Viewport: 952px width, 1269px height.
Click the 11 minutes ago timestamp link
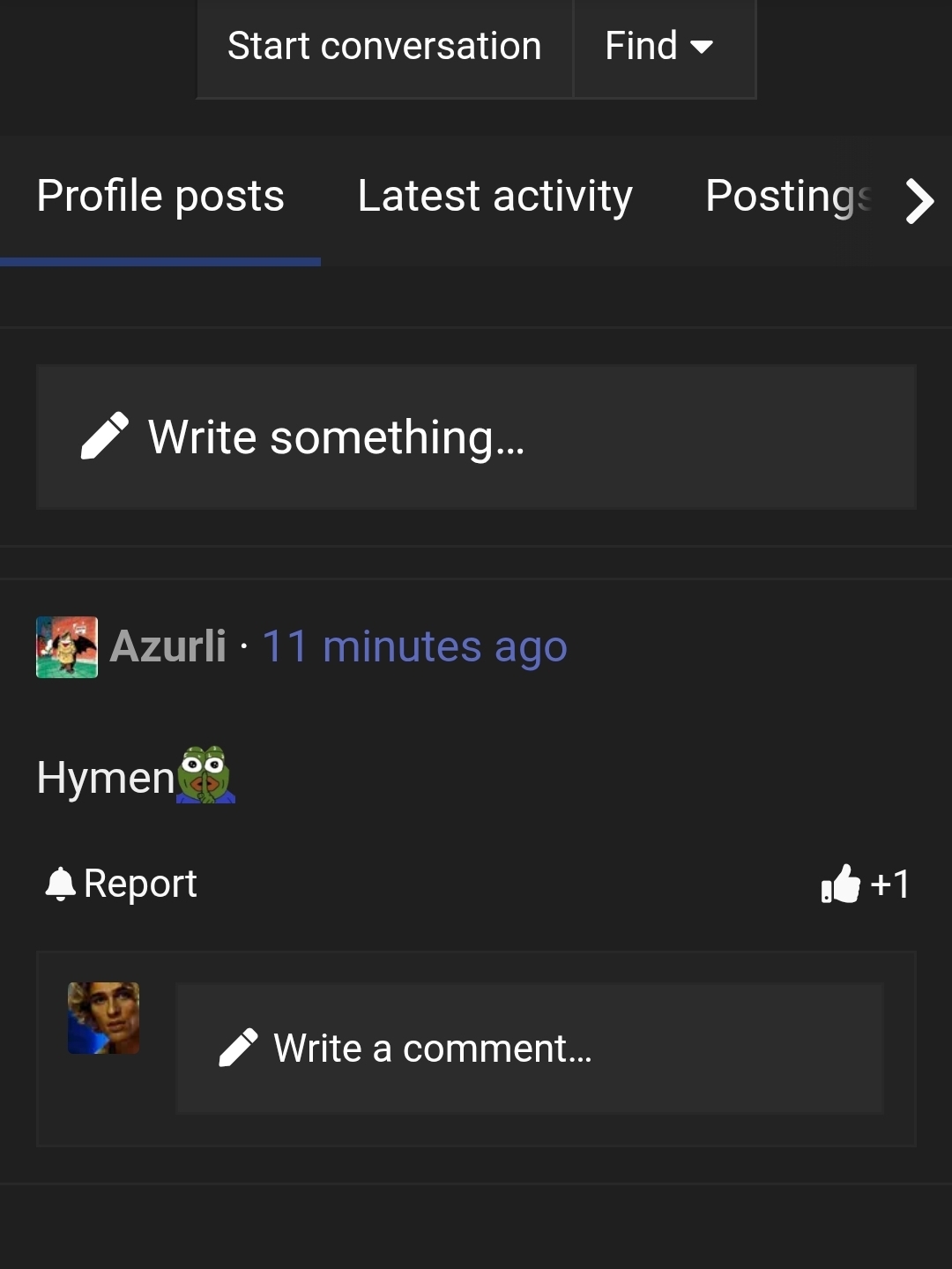[x=415, y=646]
